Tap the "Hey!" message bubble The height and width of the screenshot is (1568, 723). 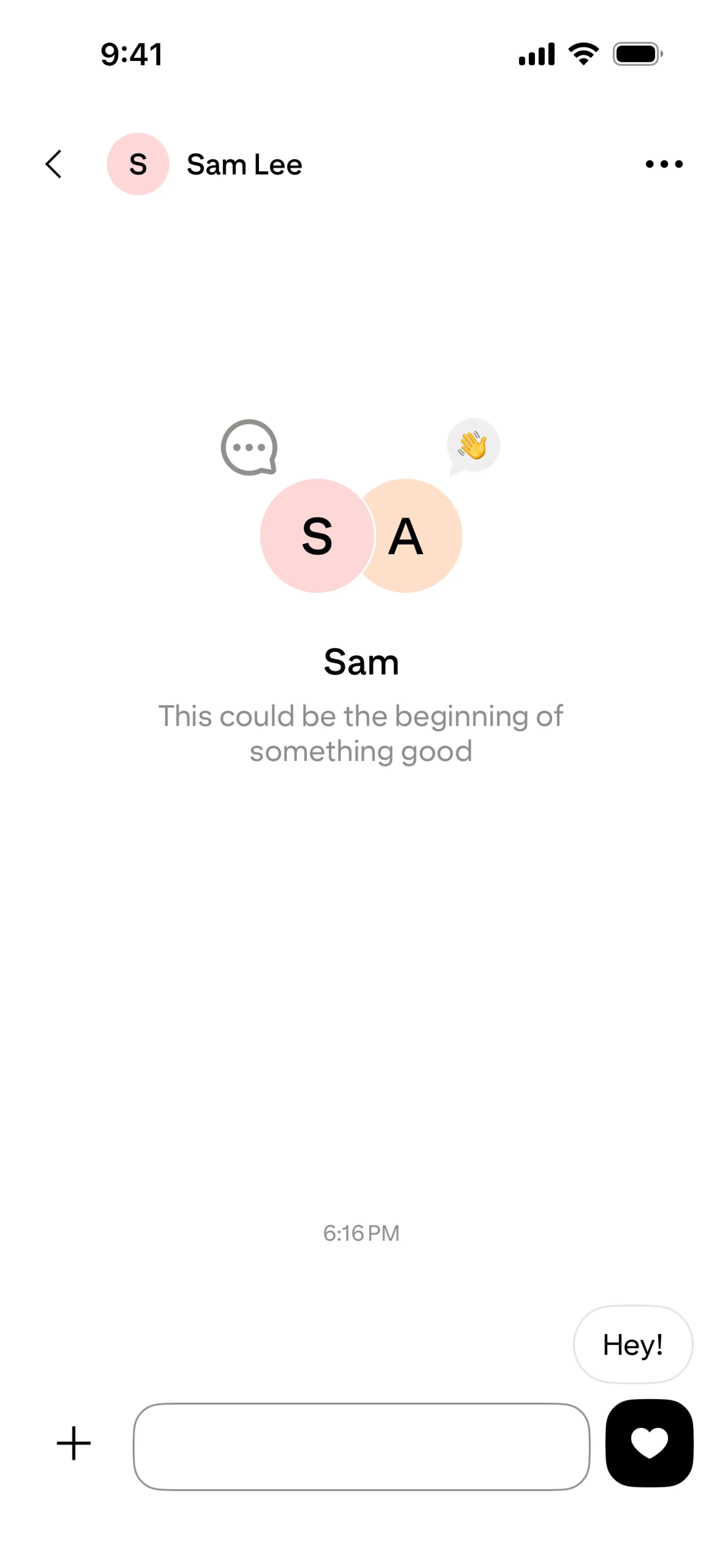coord(632,1344)
